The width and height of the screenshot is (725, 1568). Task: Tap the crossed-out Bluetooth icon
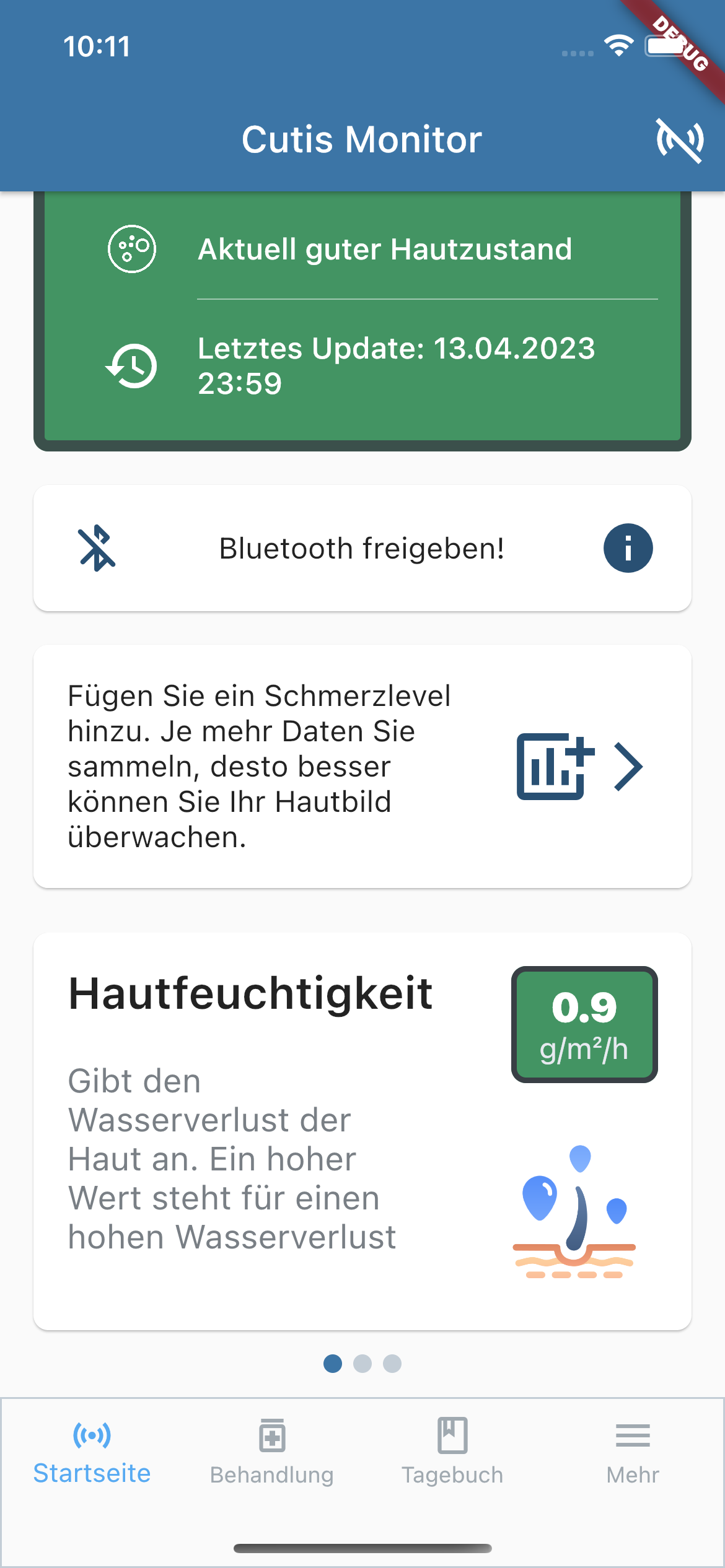(96, 547)
